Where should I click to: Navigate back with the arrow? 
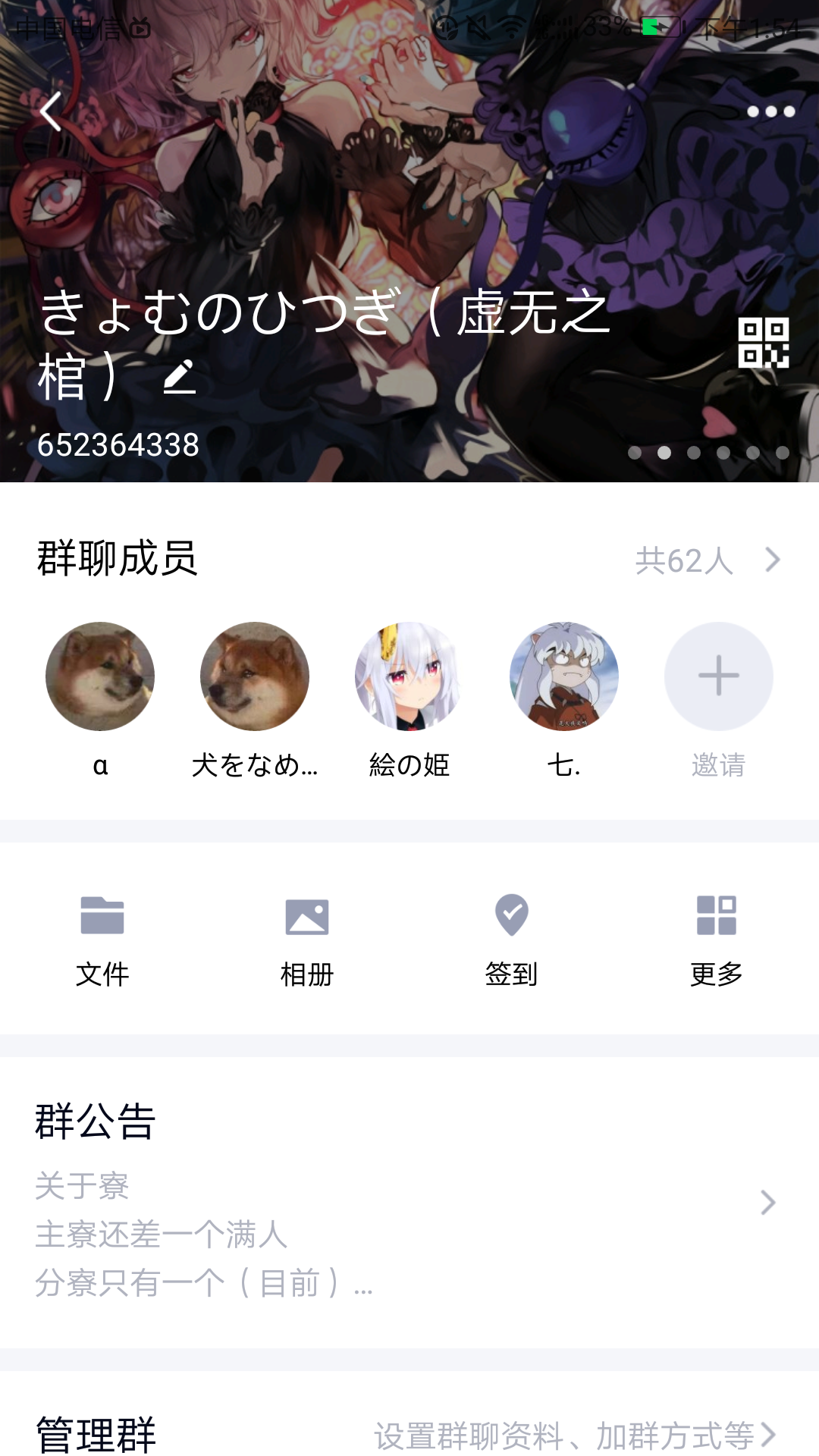(x=50, y=112)
